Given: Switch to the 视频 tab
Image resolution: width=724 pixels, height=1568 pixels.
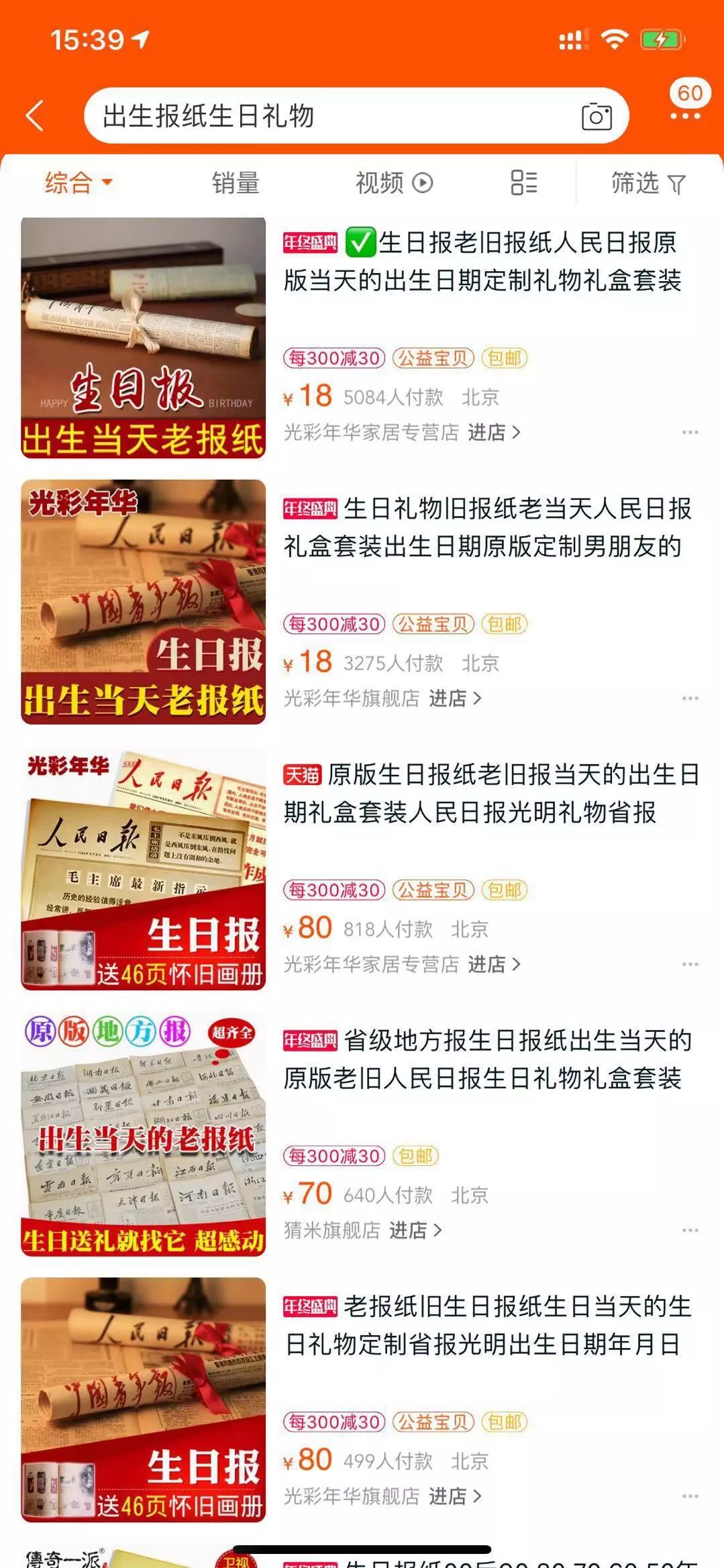Looking at the screenshot, I should (x=380, y=182).
